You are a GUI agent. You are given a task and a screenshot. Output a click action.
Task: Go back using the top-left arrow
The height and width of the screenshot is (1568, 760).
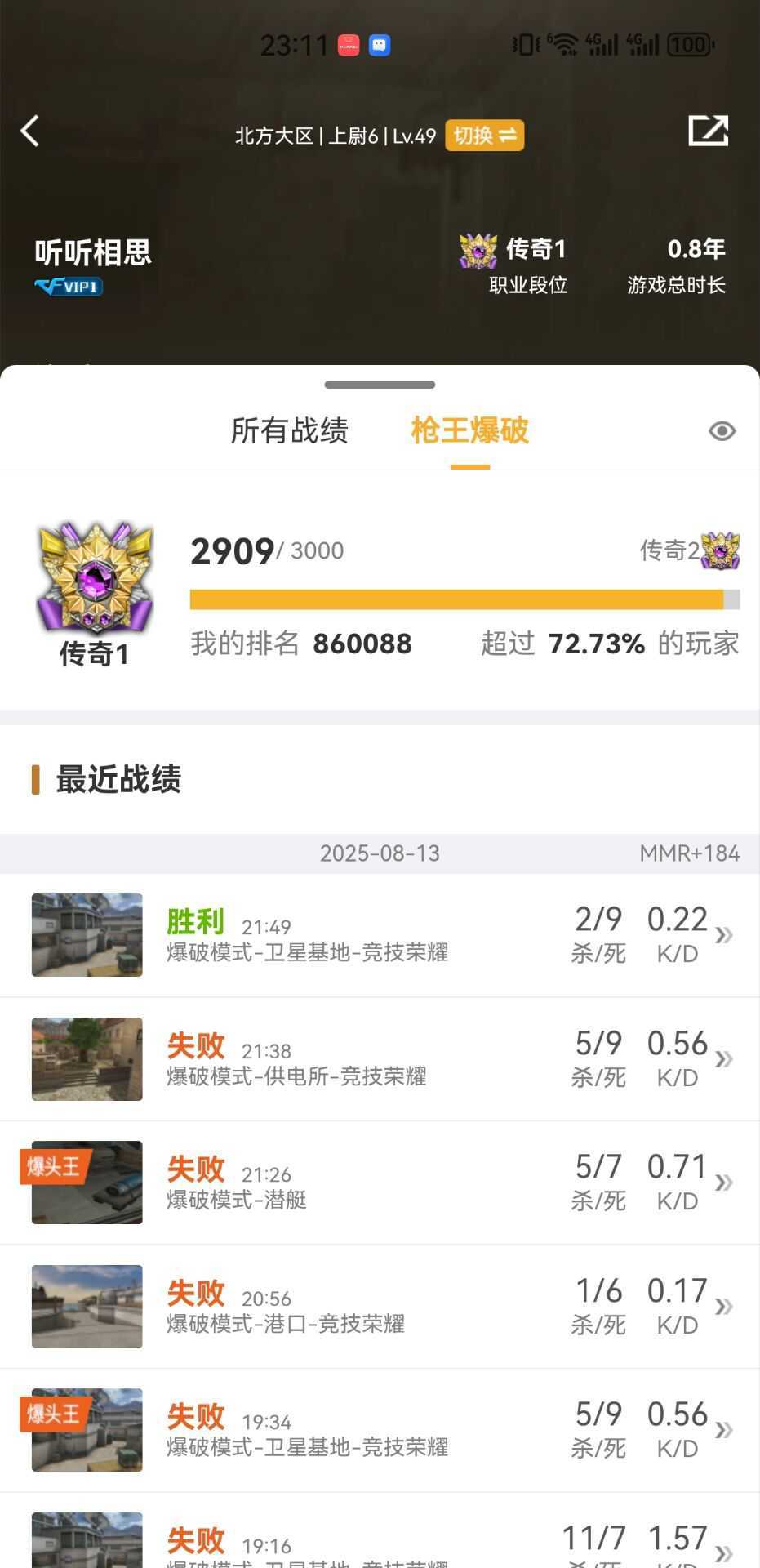[x=30, y=131]
